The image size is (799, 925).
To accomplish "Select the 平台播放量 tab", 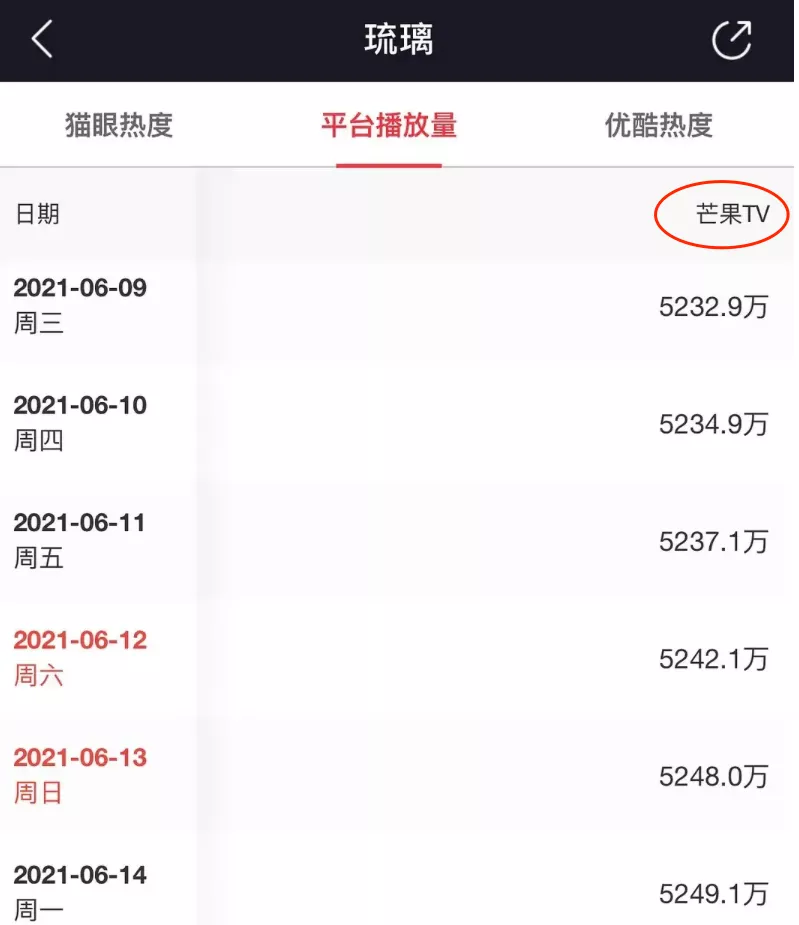I will tap(389, 125).
